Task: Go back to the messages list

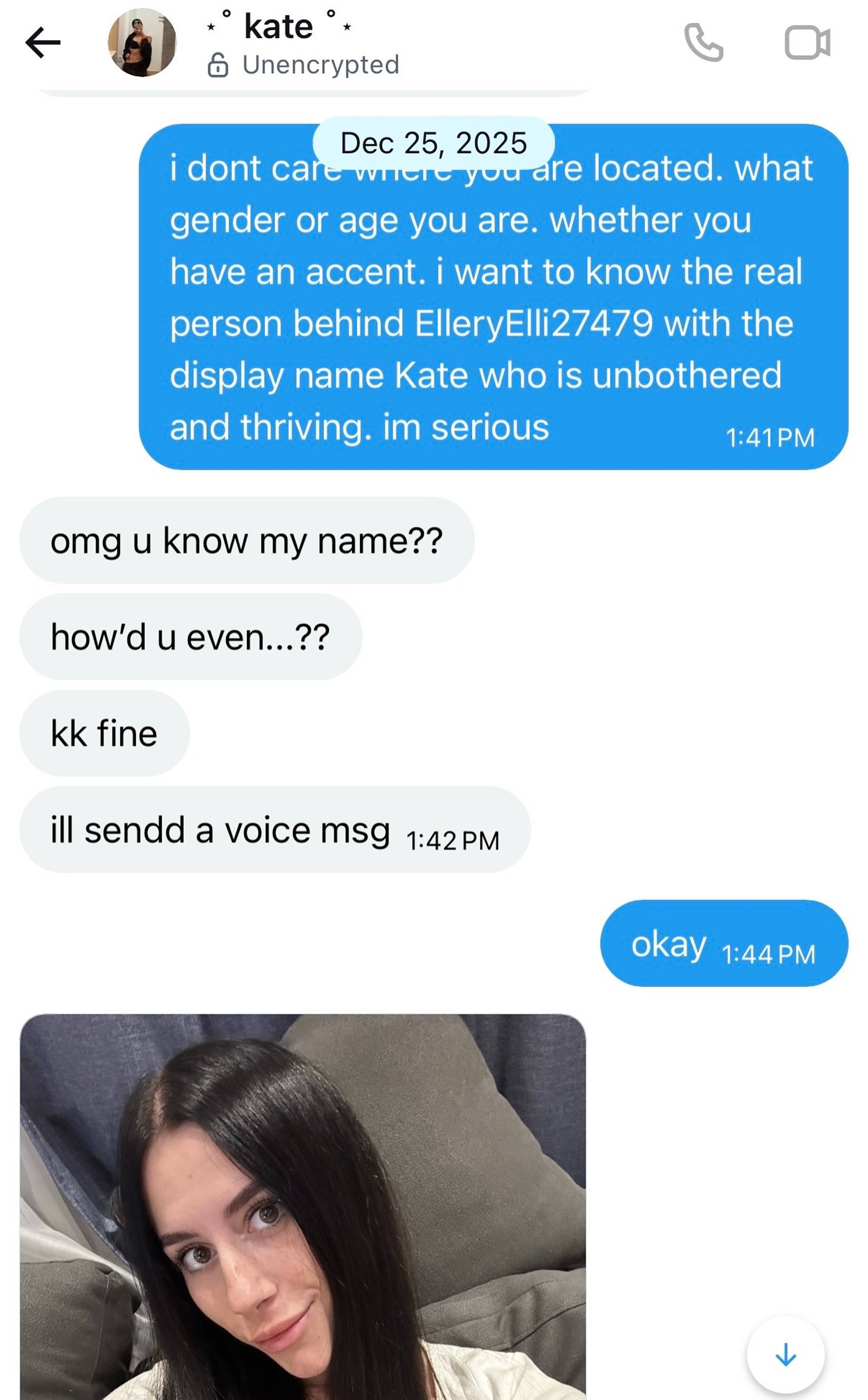Action: click(x=43, y=42)
